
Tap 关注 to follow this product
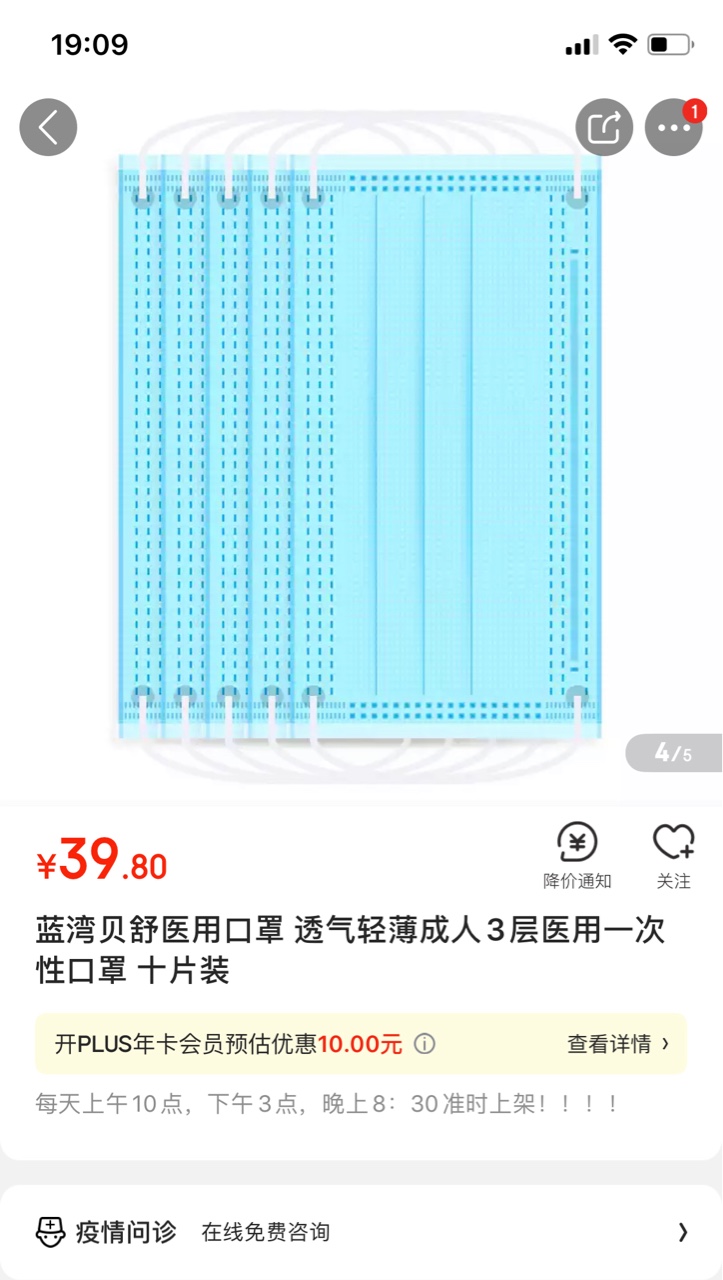point(673,855)
